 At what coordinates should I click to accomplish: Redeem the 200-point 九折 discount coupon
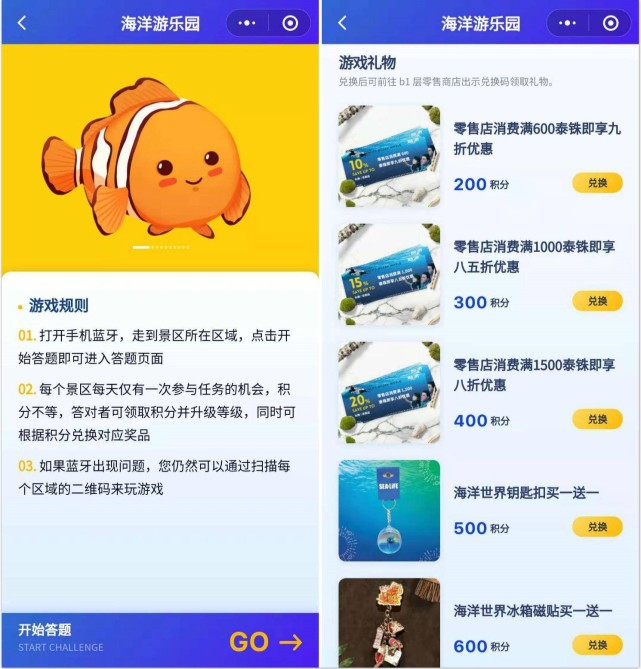[x=597, y=183]
